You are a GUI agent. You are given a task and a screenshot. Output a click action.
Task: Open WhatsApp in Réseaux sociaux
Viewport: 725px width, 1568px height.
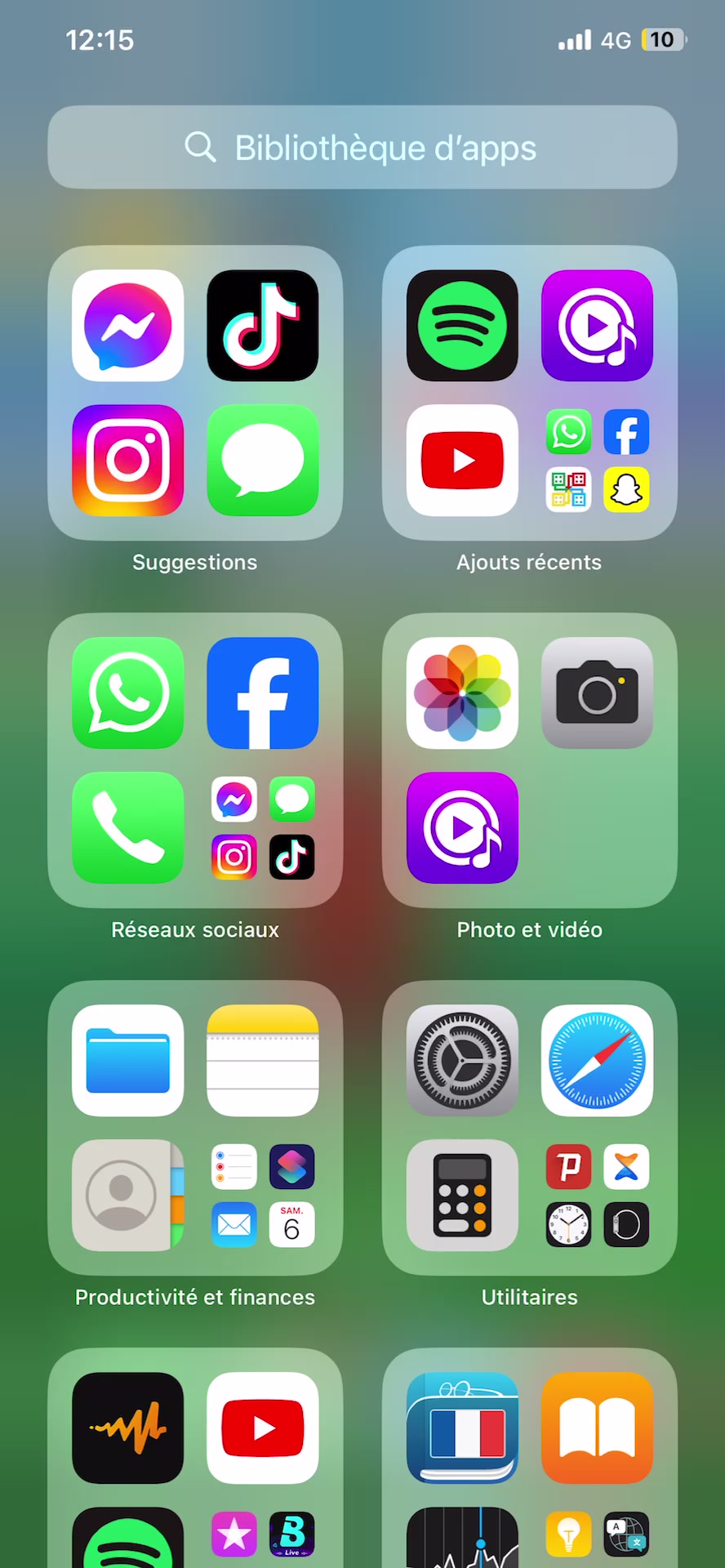pyautogui.click(x=128, y=693)
